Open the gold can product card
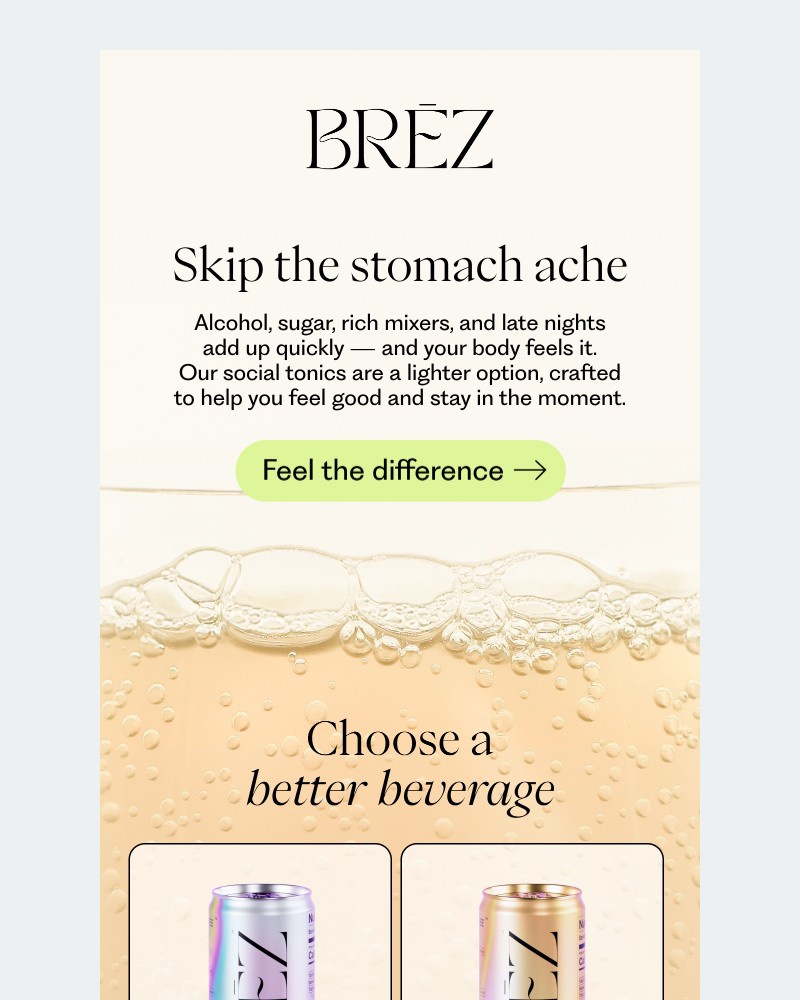 (x=532, y=925)
